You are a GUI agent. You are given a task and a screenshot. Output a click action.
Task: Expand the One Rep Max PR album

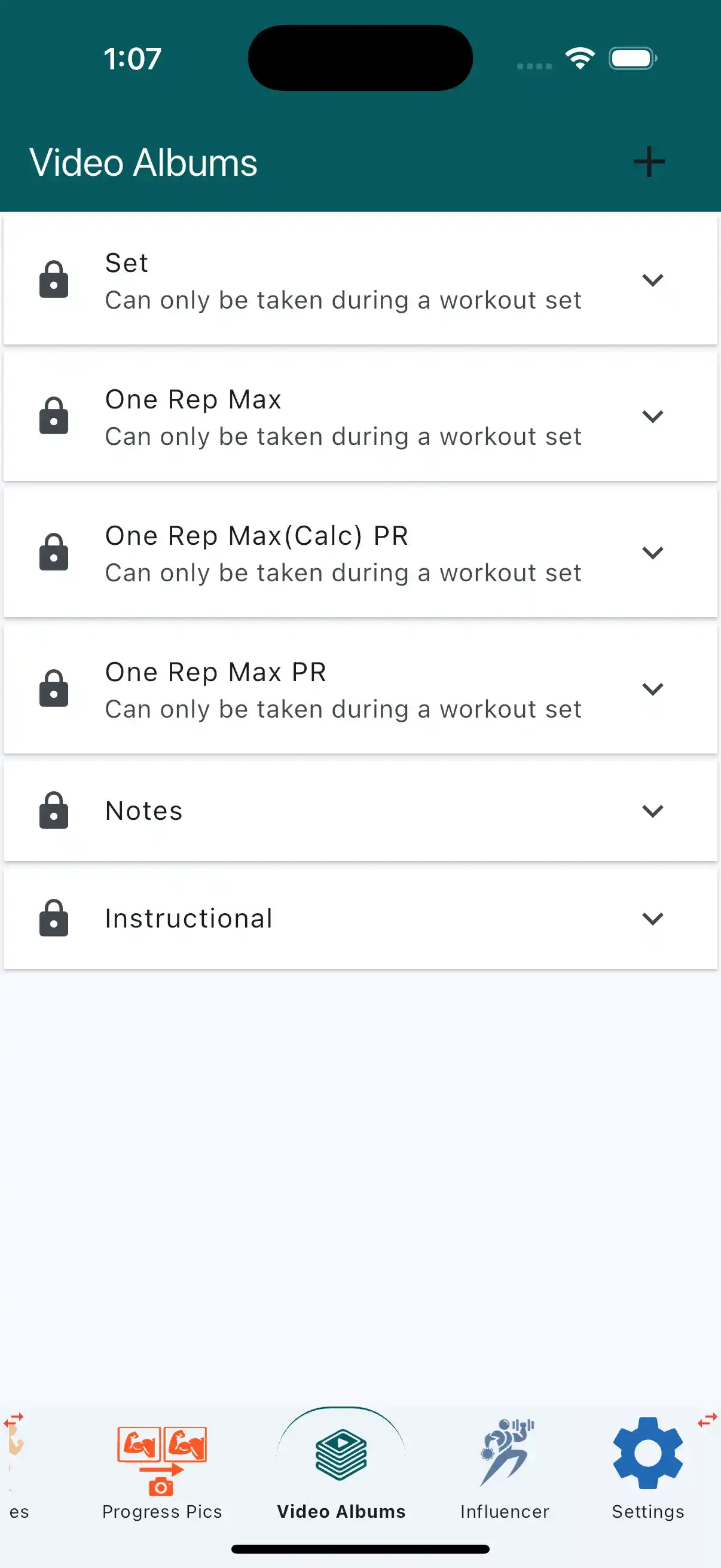tap(652, 689)
